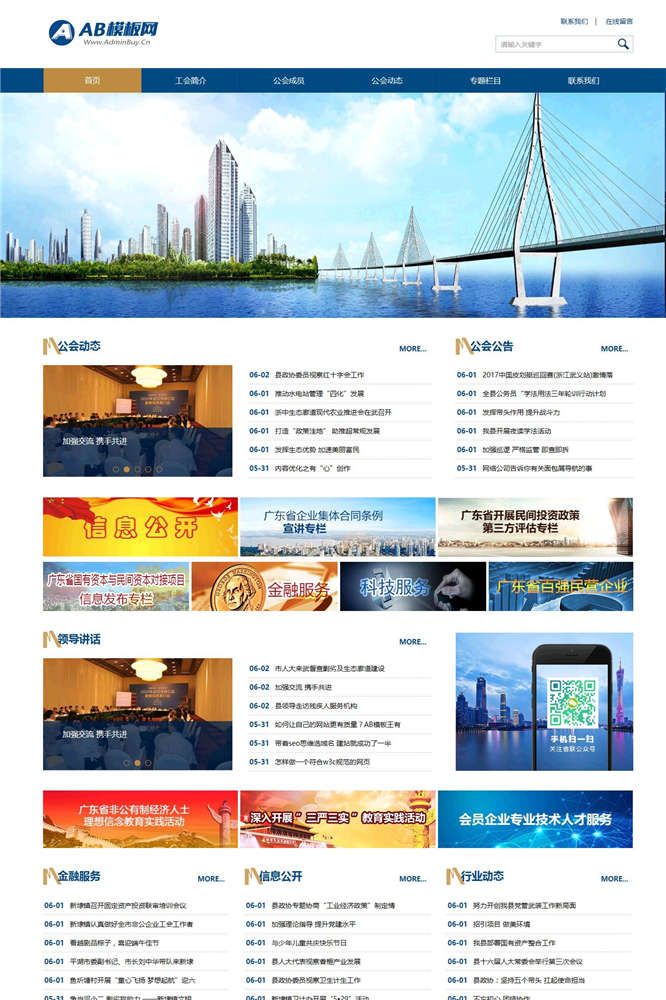666x1000 pixels.
Task: Go to the 首页 tab
Action: point(92,81)
